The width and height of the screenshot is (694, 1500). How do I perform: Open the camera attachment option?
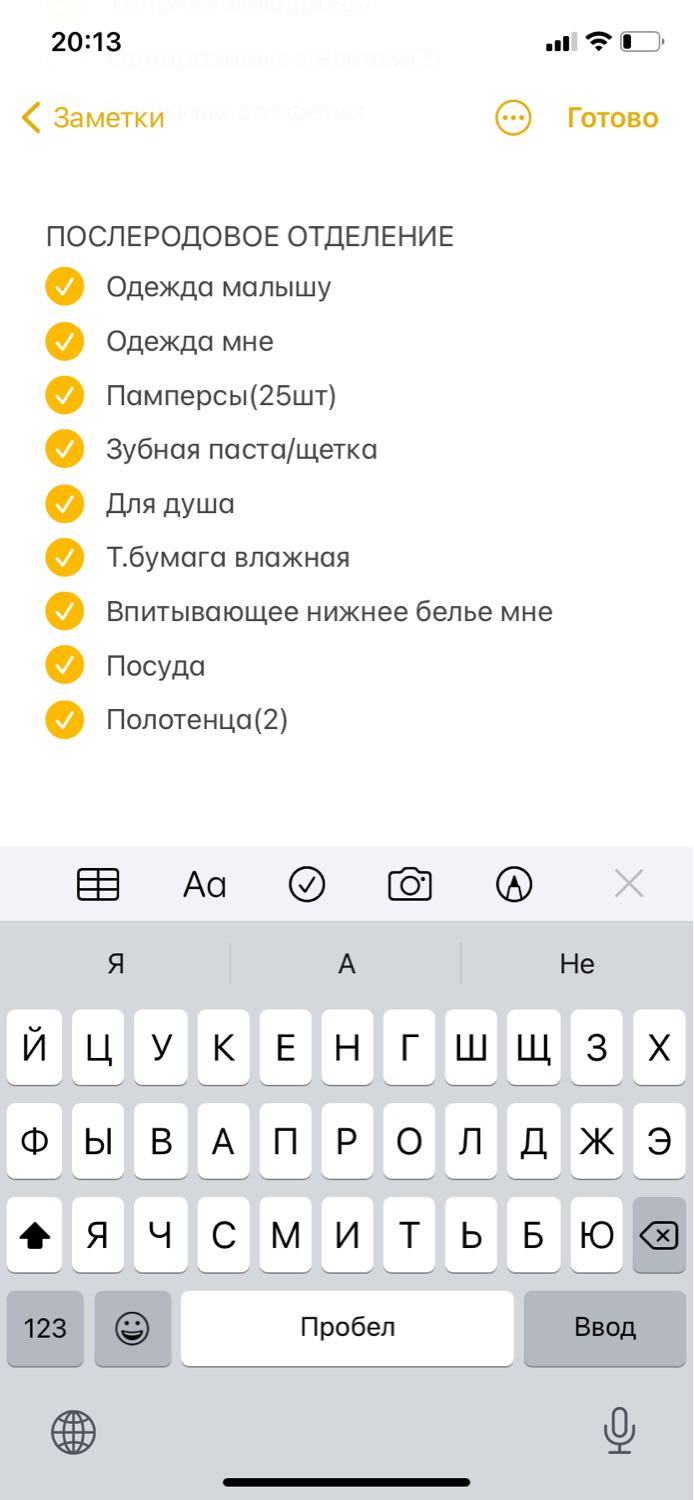[x=410, y=884]
